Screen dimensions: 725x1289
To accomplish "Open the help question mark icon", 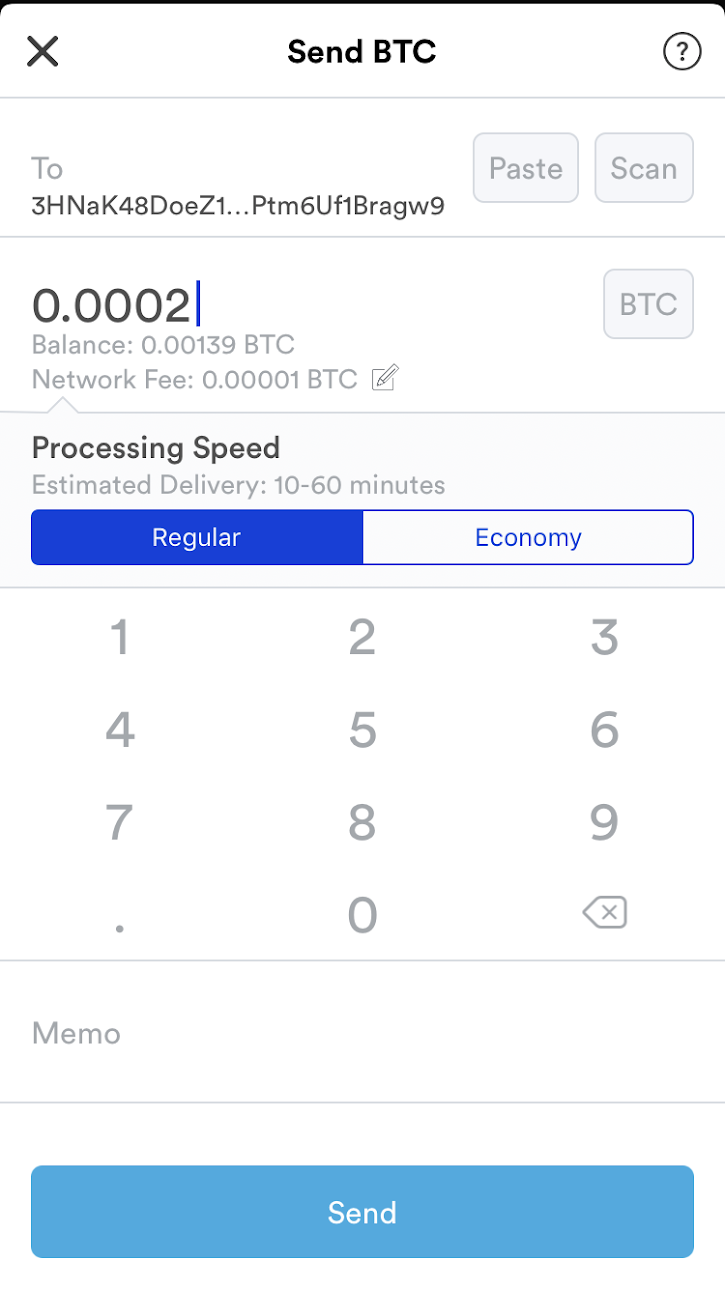I will tap(682, 51).
